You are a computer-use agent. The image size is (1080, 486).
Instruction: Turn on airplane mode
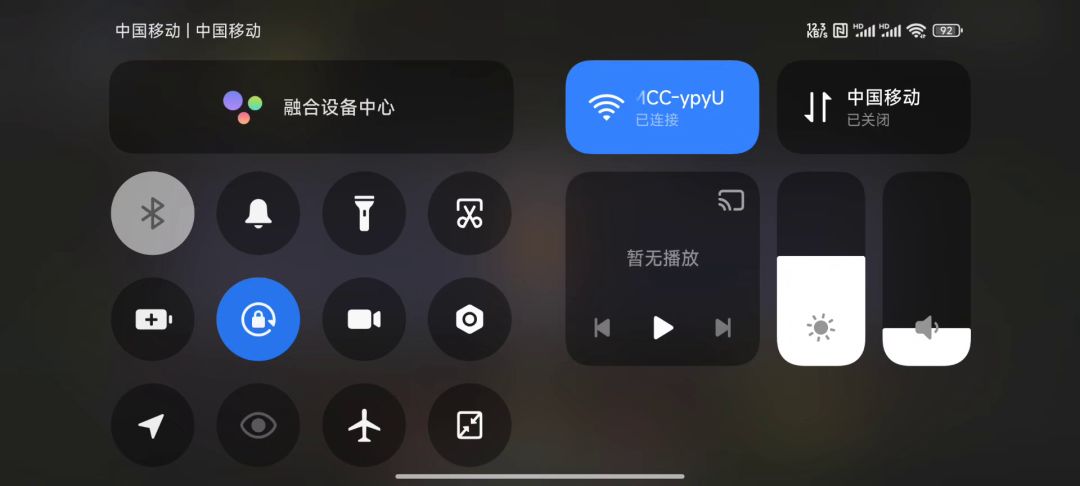364,425
